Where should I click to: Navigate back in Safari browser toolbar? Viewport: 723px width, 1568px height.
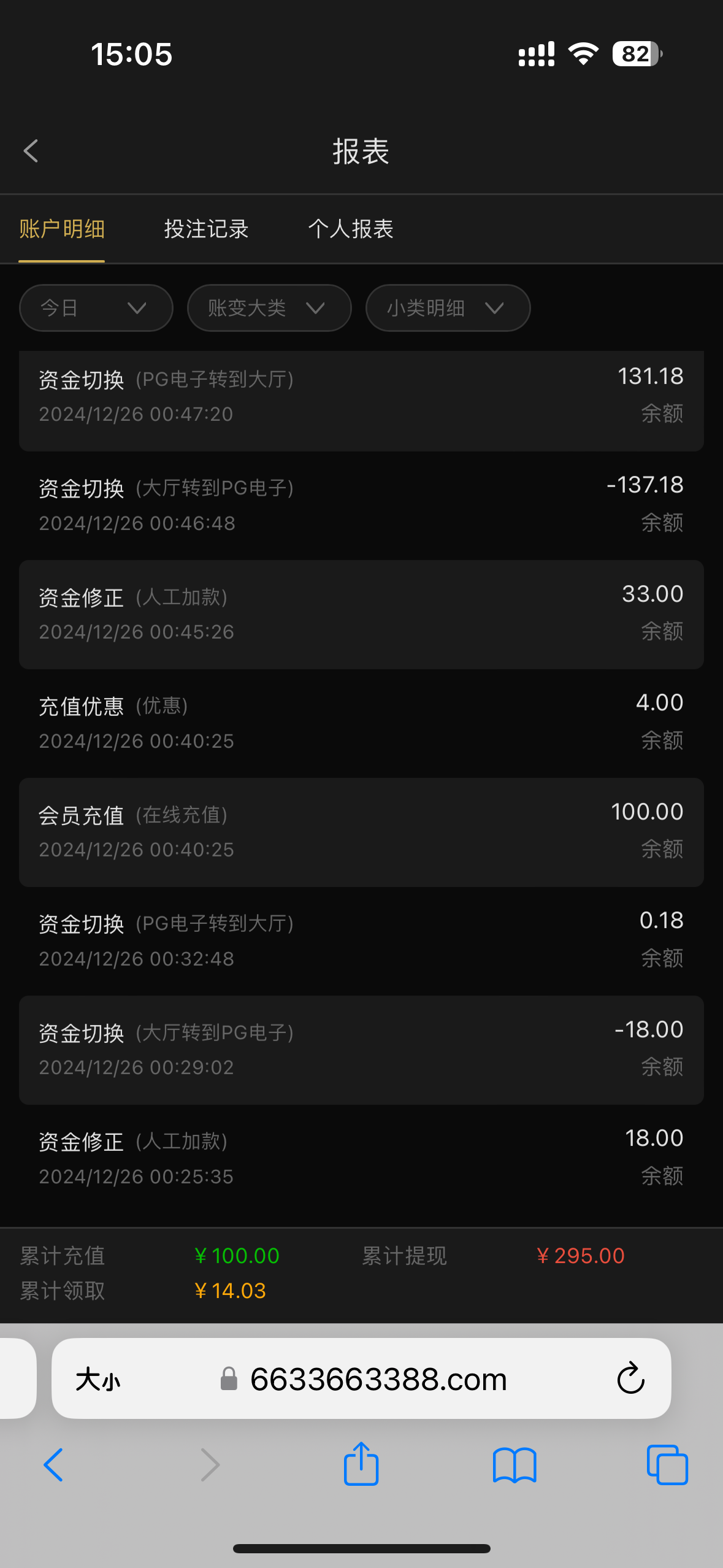coord(54,1465)
